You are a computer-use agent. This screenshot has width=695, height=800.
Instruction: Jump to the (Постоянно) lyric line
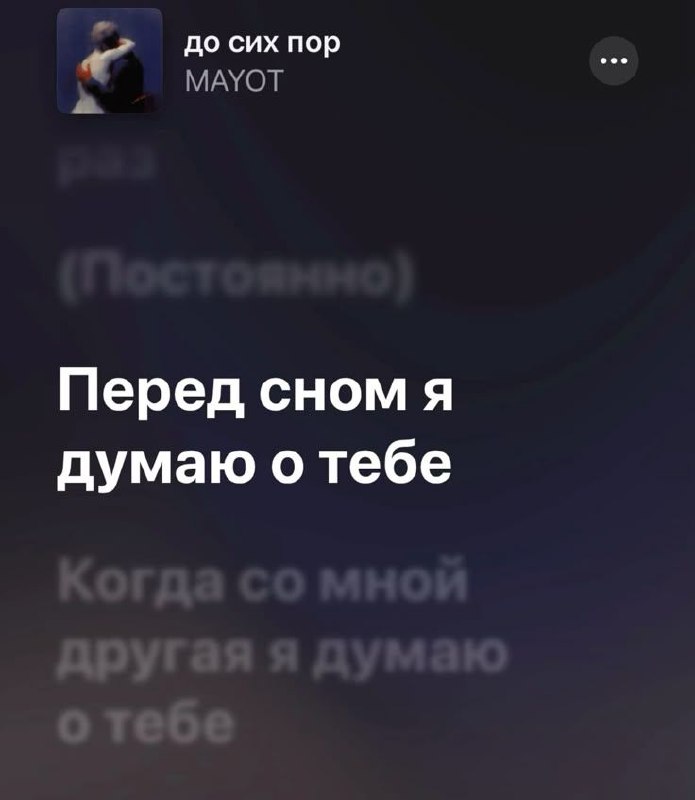click(236, 277)
